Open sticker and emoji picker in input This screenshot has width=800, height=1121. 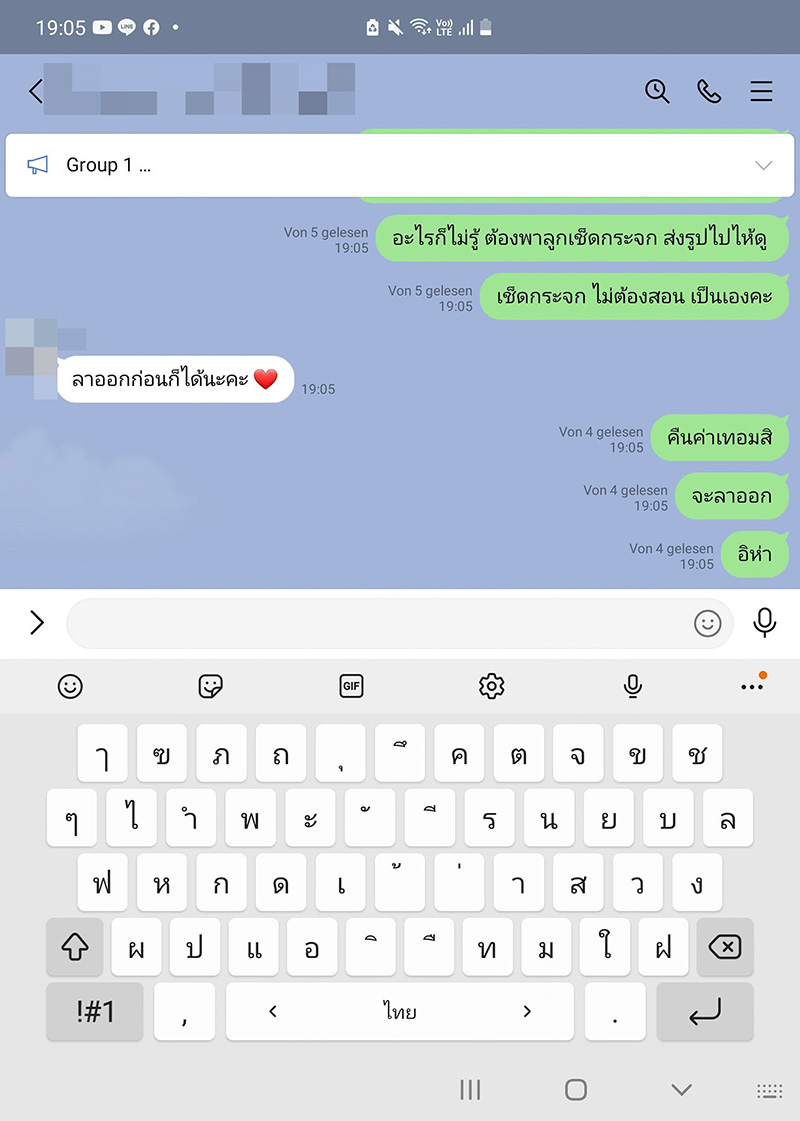[x=707, y=624]
